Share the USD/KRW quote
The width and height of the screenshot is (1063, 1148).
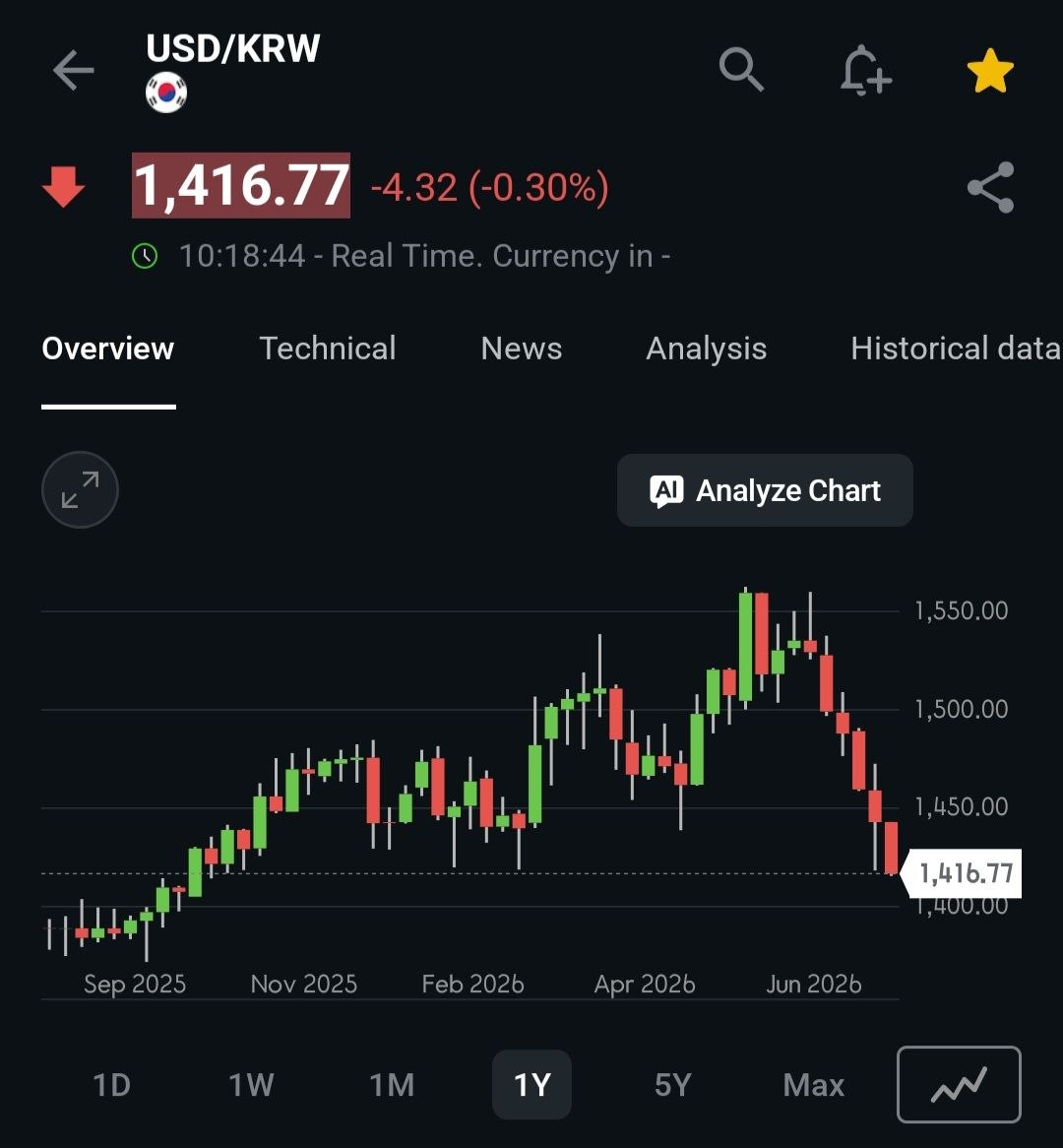(990, 187)
